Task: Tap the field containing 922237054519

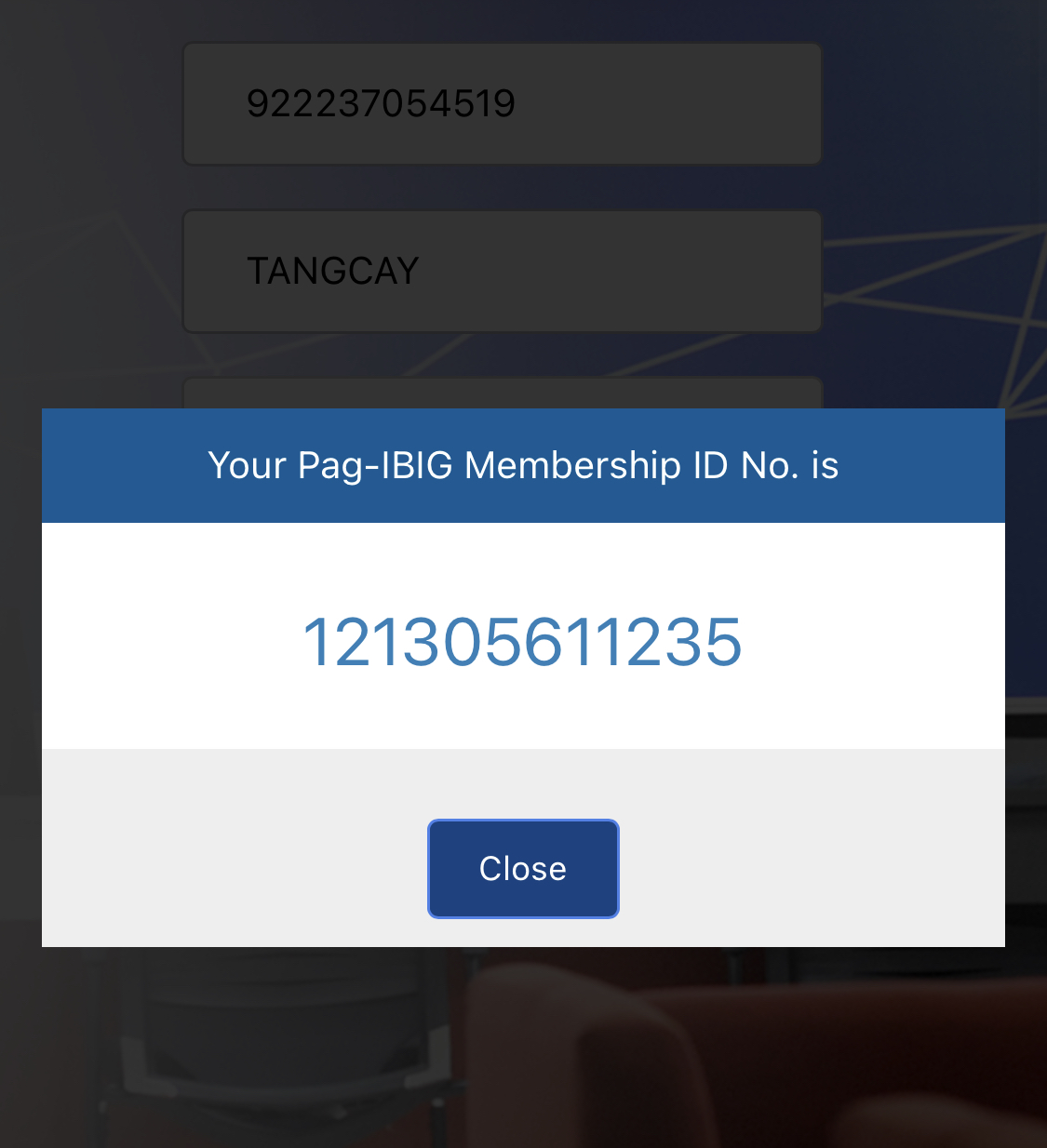Action: click(503, 103)
